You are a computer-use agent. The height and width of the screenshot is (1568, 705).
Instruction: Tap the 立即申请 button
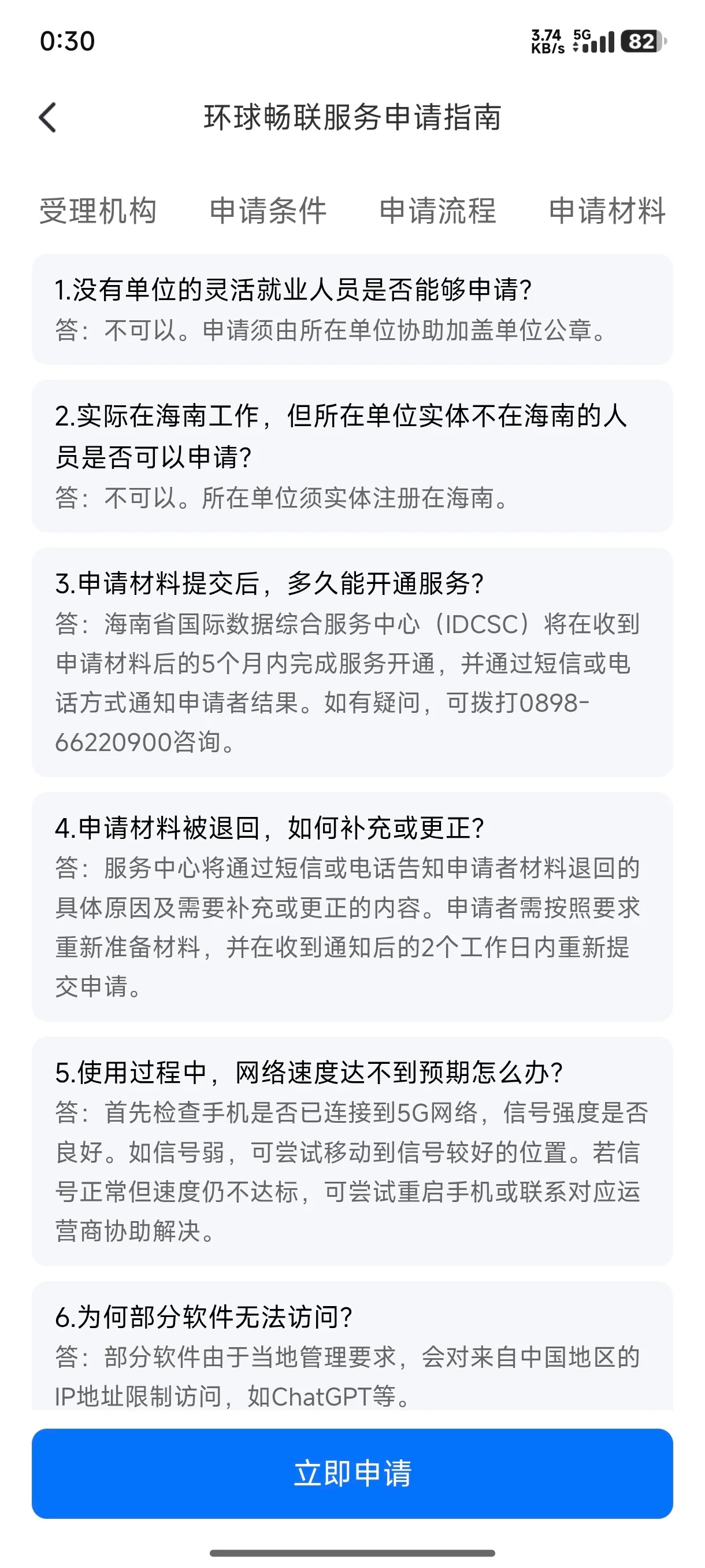[x=352, y=1473]
